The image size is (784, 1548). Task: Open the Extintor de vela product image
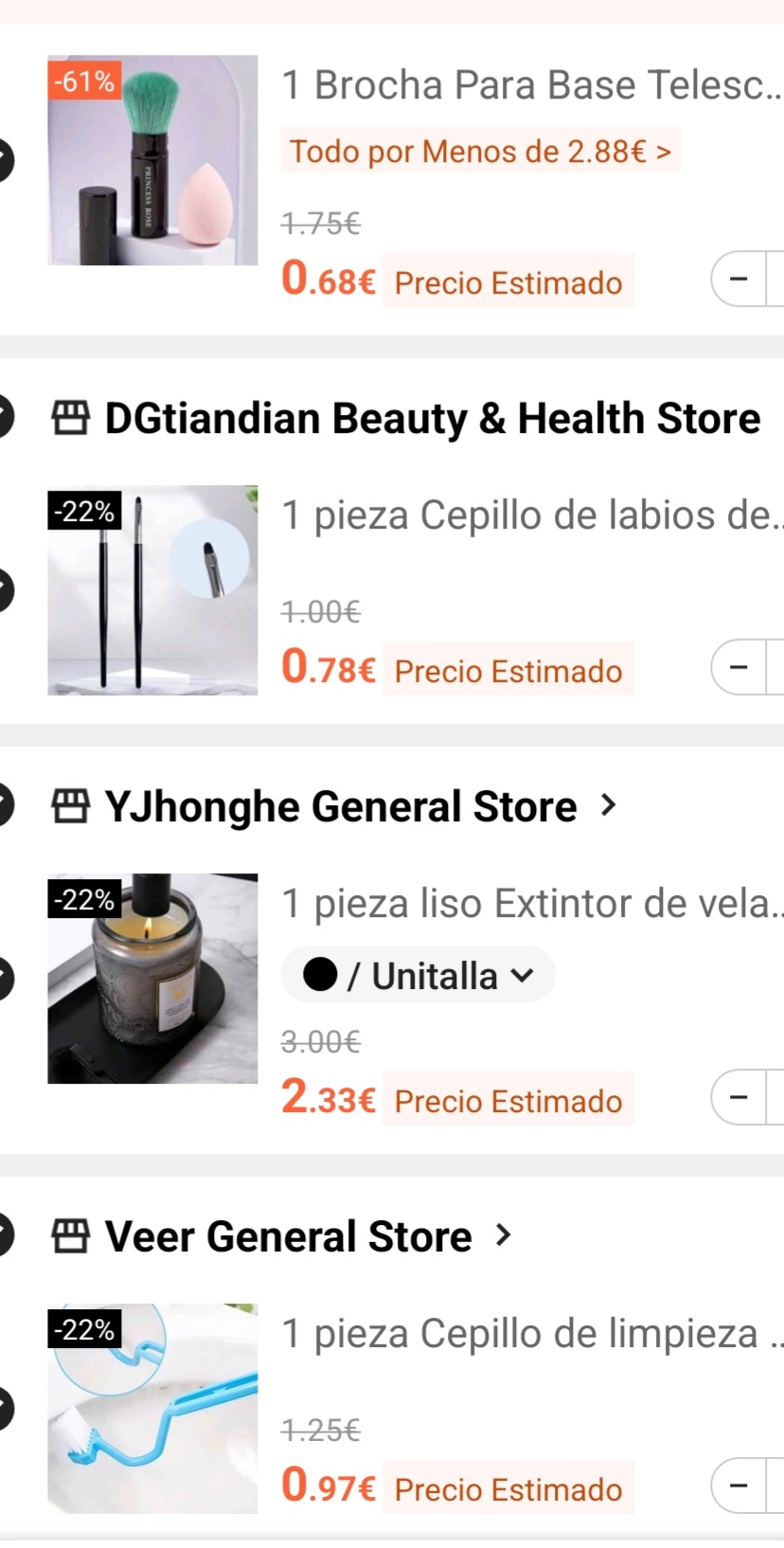click(x=152, y=979)
